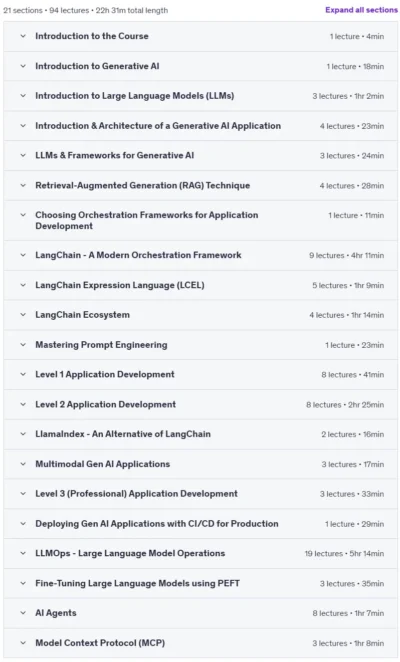Open LlamaIndex - An Alternative of LangChain
The image size is (400, 662).
pyautogui.click(x=201, y=434)
